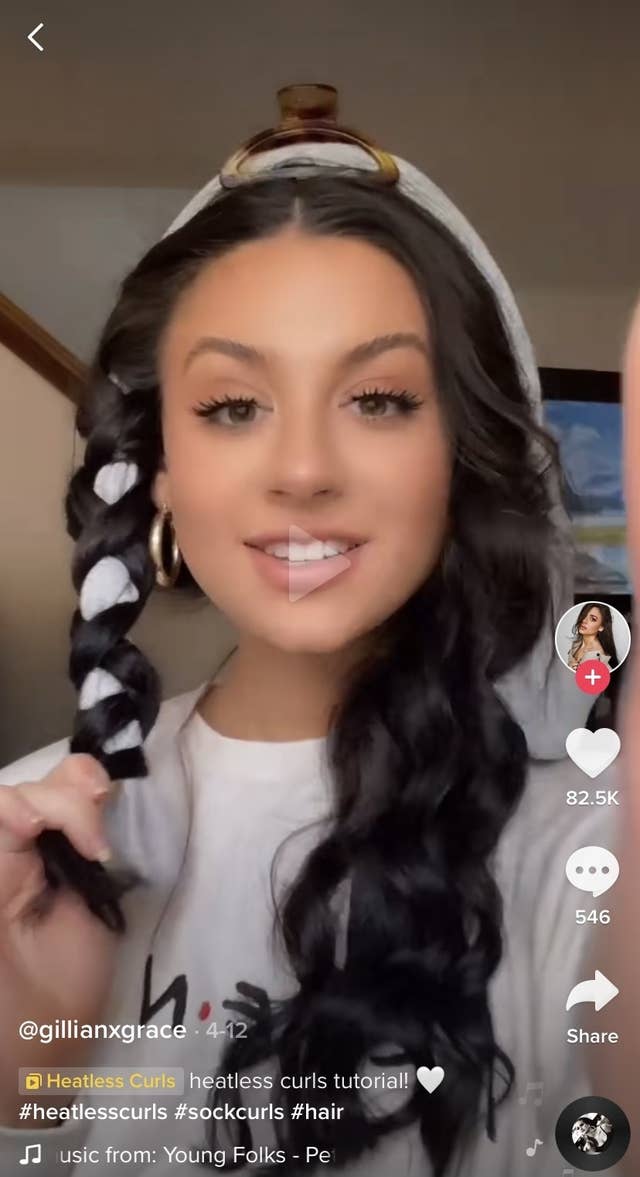Open the spinning sound disc
This screenshot has width=640, height=1177.
pos(592,1133)
